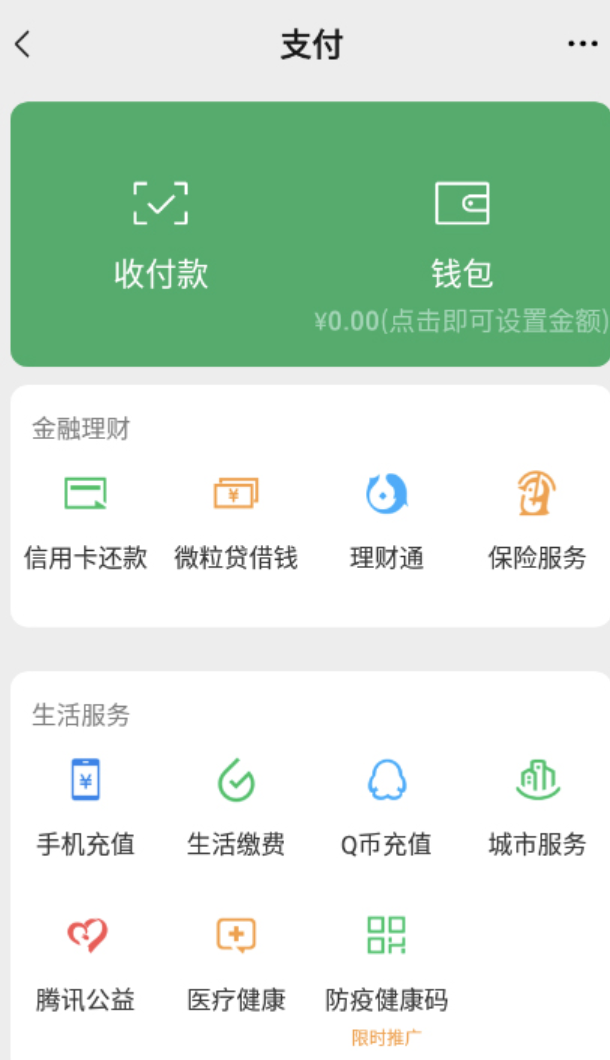Go back using the top-left arrow
Image resolution: width=610 pixels, height=1060 pixels.
22,45
